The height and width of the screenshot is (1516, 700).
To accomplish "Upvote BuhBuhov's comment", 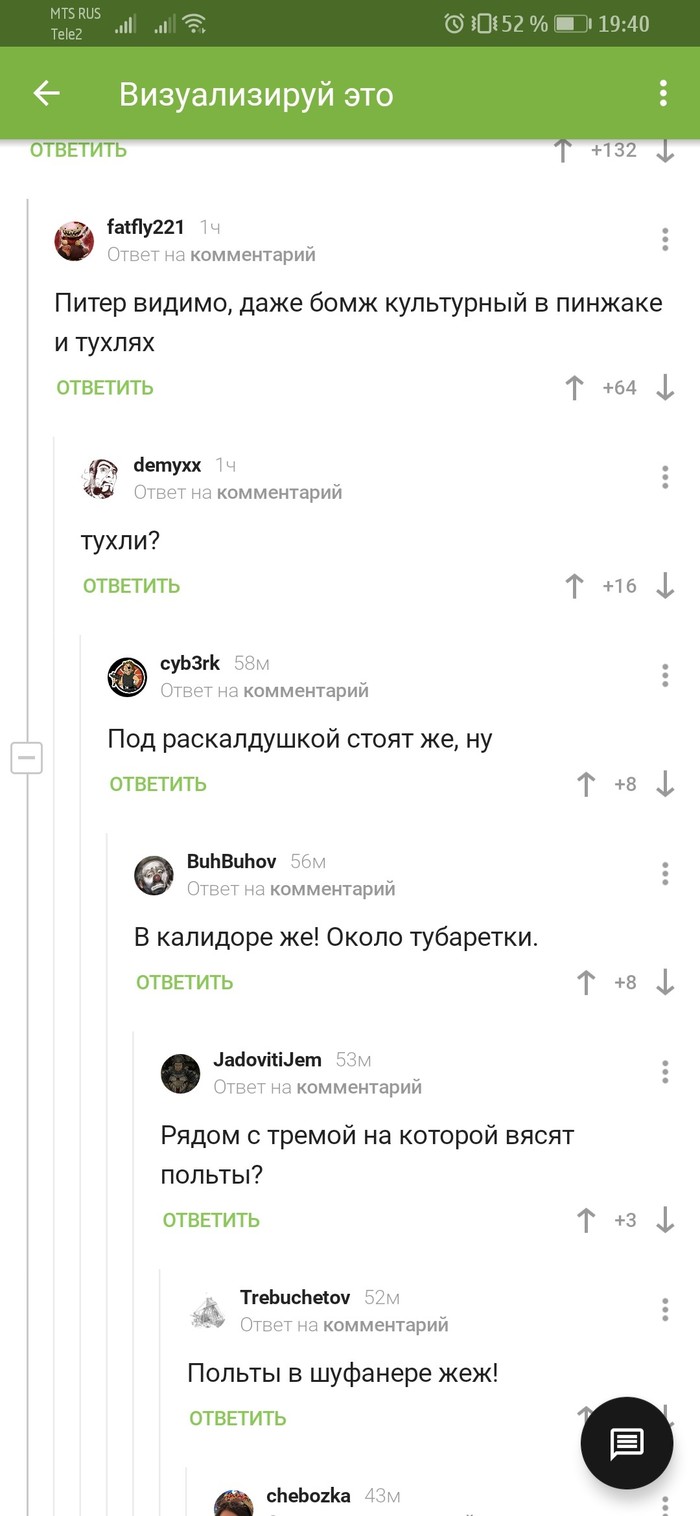I will tap(586, 982).
